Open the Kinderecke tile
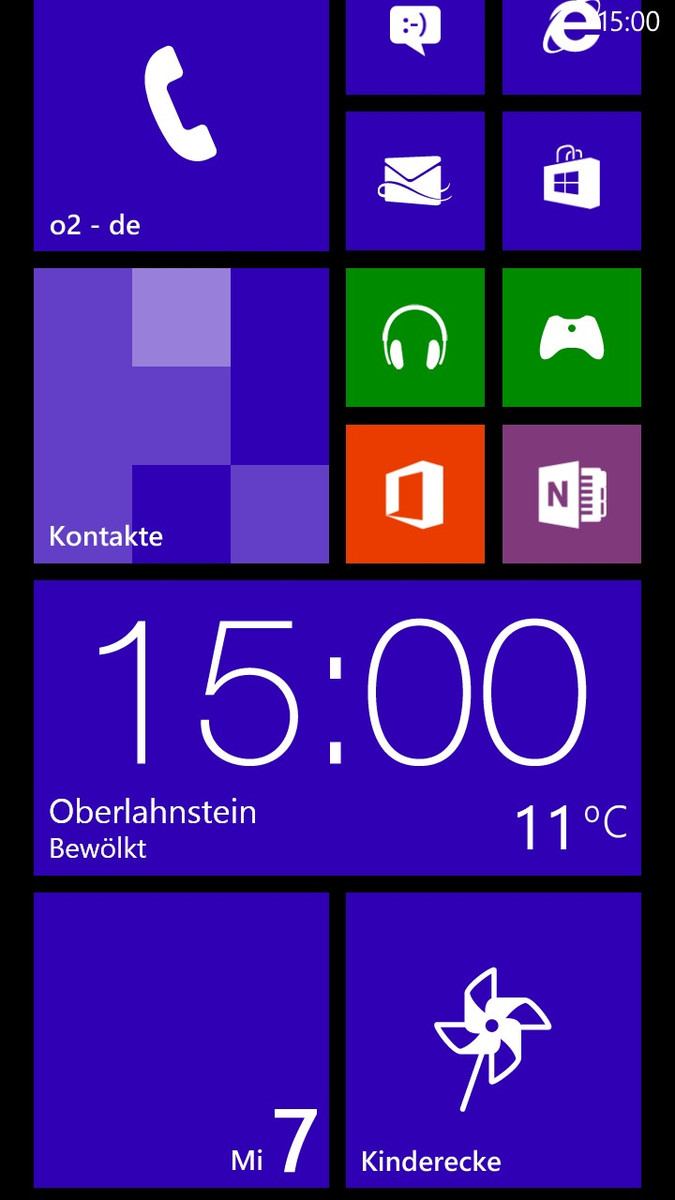 click(x=493, y=1040)
